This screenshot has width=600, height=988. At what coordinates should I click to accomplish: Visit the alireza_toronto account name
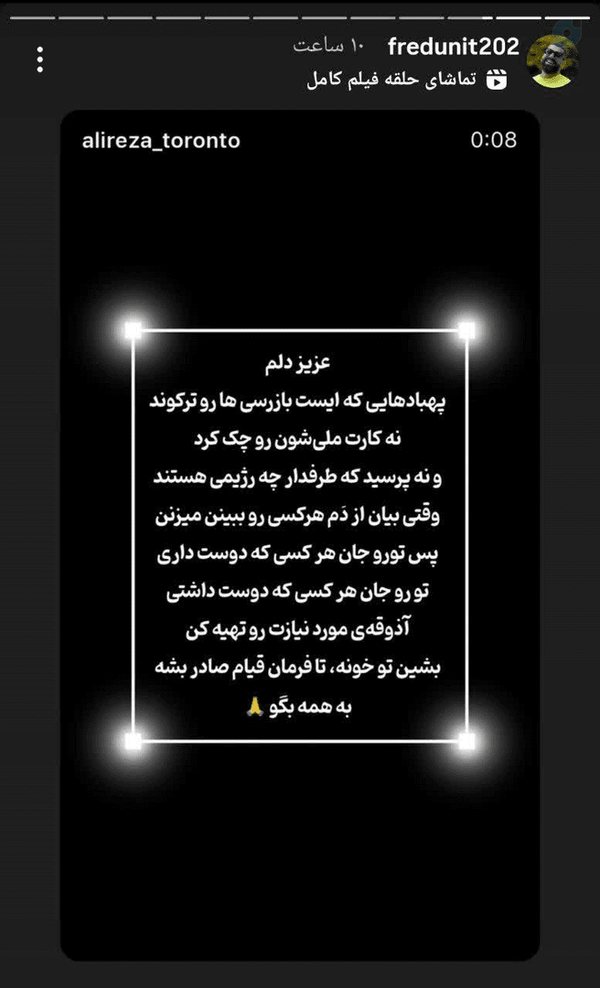[161, 141]
